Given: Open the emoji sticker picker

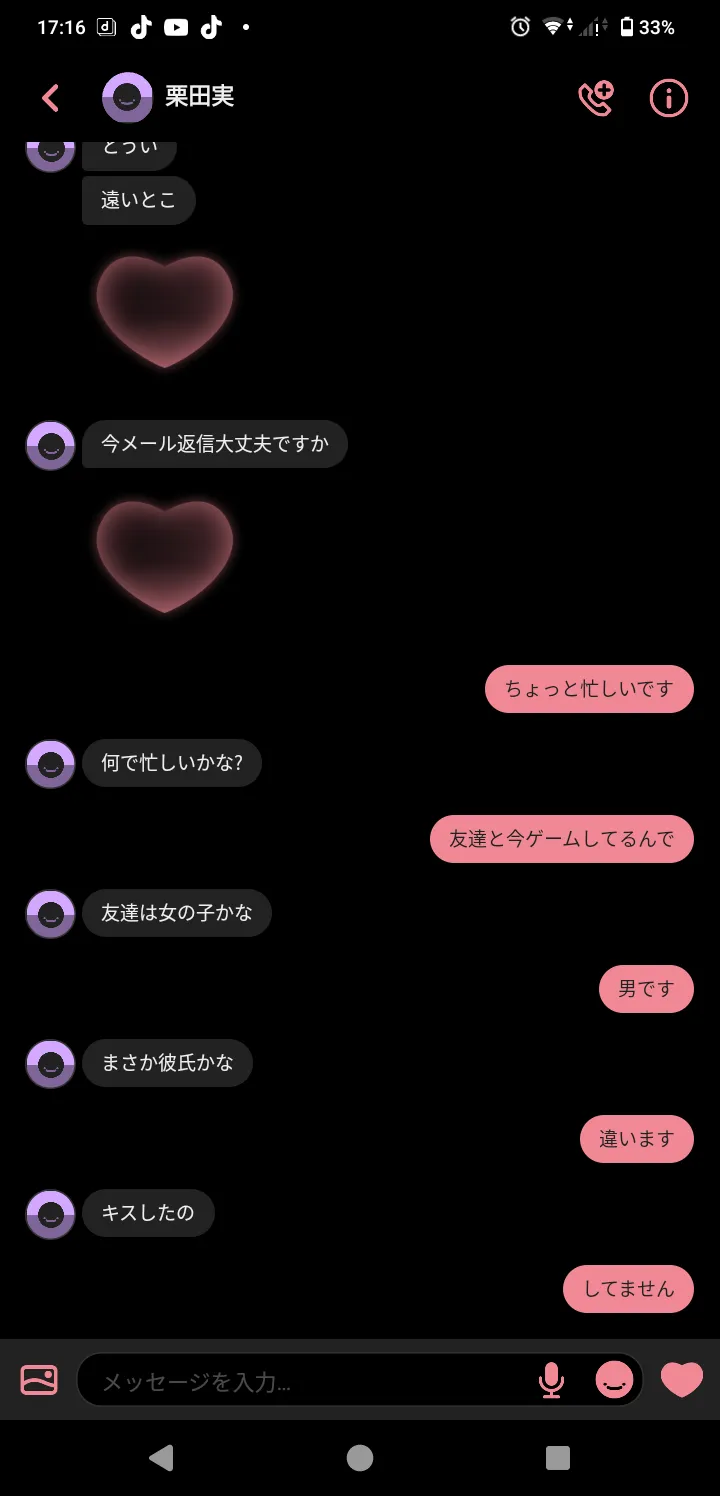Looking at the screenshot, I should click(x=614, y=1380).
